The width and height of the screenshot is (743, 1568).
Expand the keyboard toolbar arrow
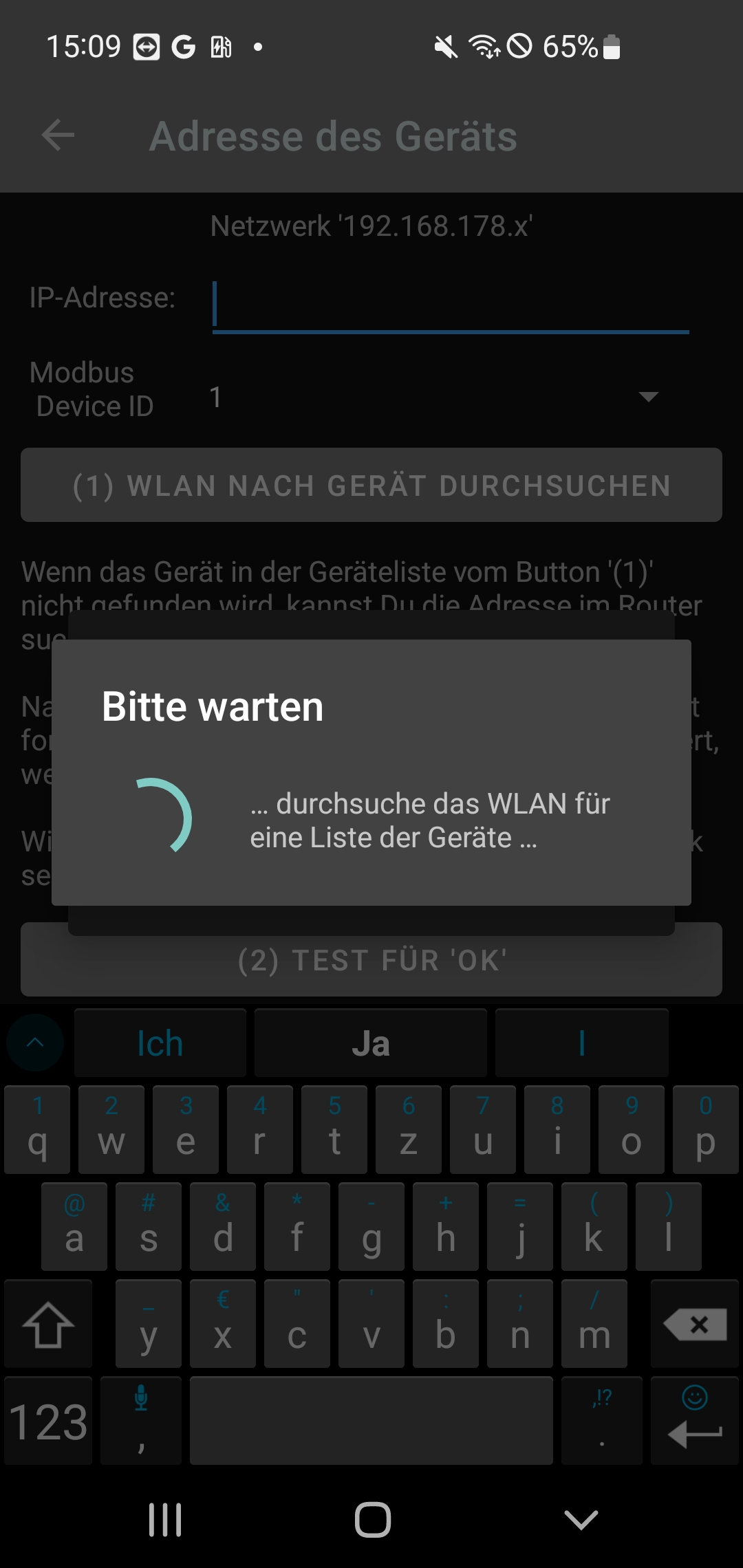tap(35, 1043)
